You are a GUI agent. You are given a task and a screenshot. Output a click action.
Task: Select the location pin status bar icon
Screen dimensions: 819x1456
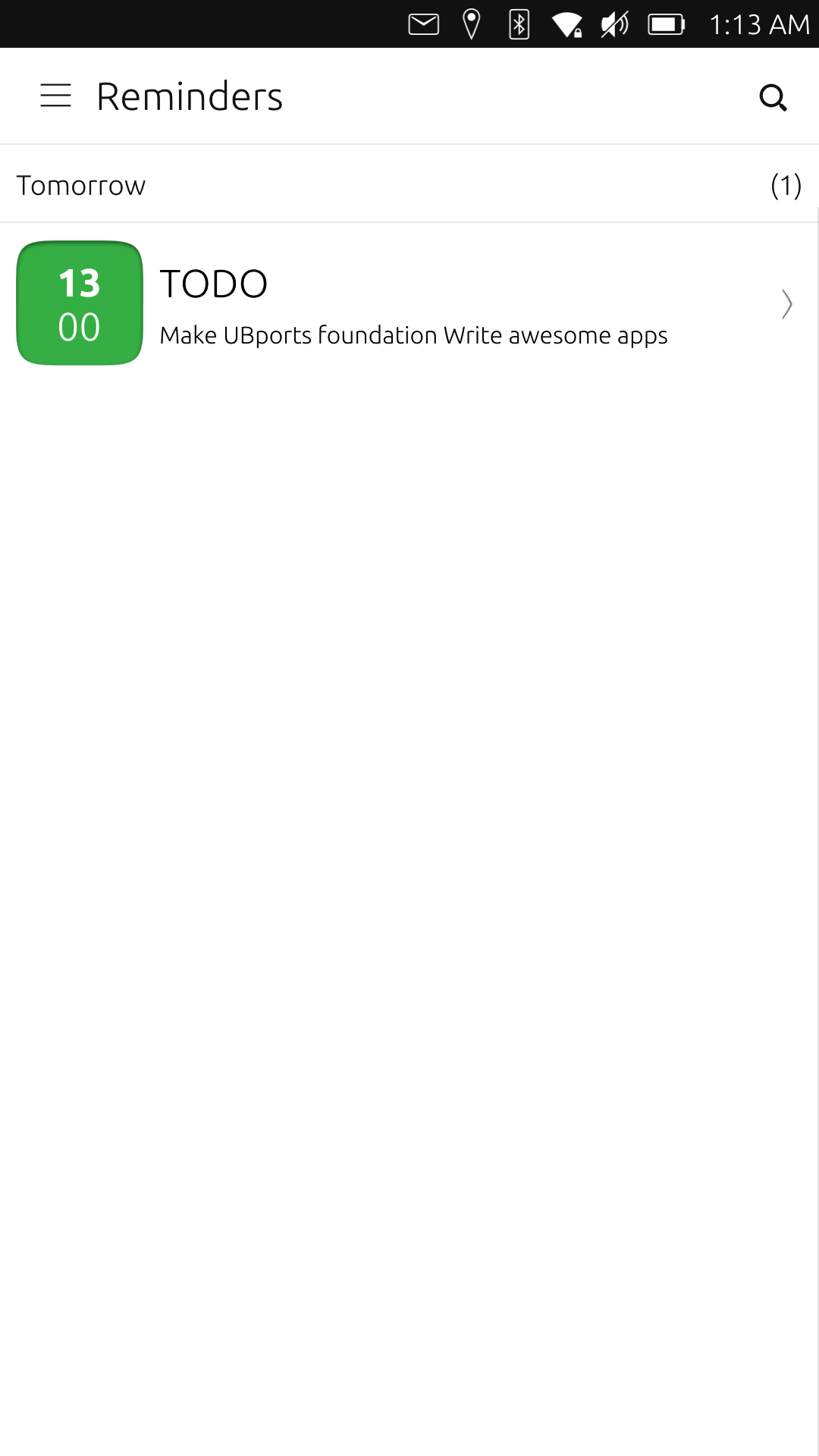click(471, 24)
